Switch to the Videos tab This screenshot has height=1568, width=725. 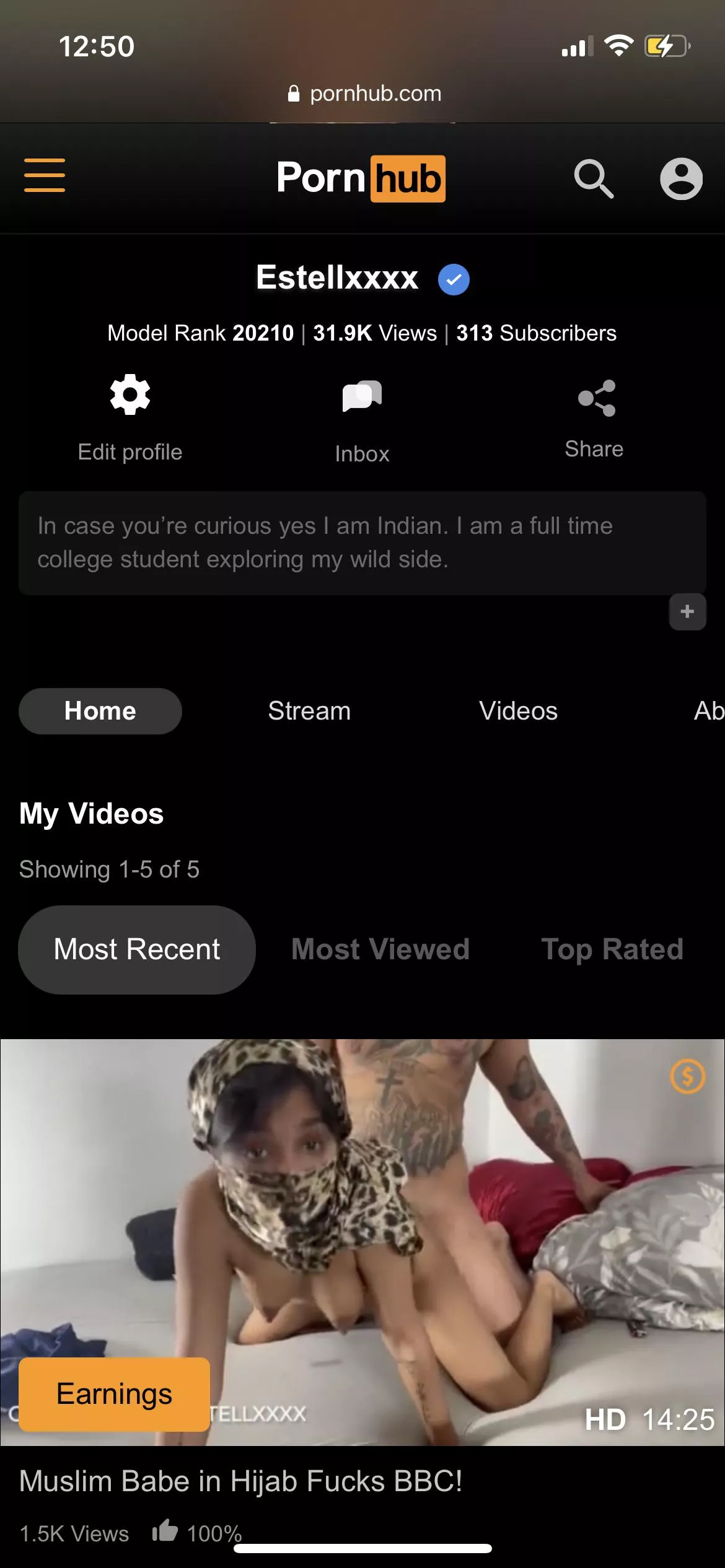coord(518,711)
